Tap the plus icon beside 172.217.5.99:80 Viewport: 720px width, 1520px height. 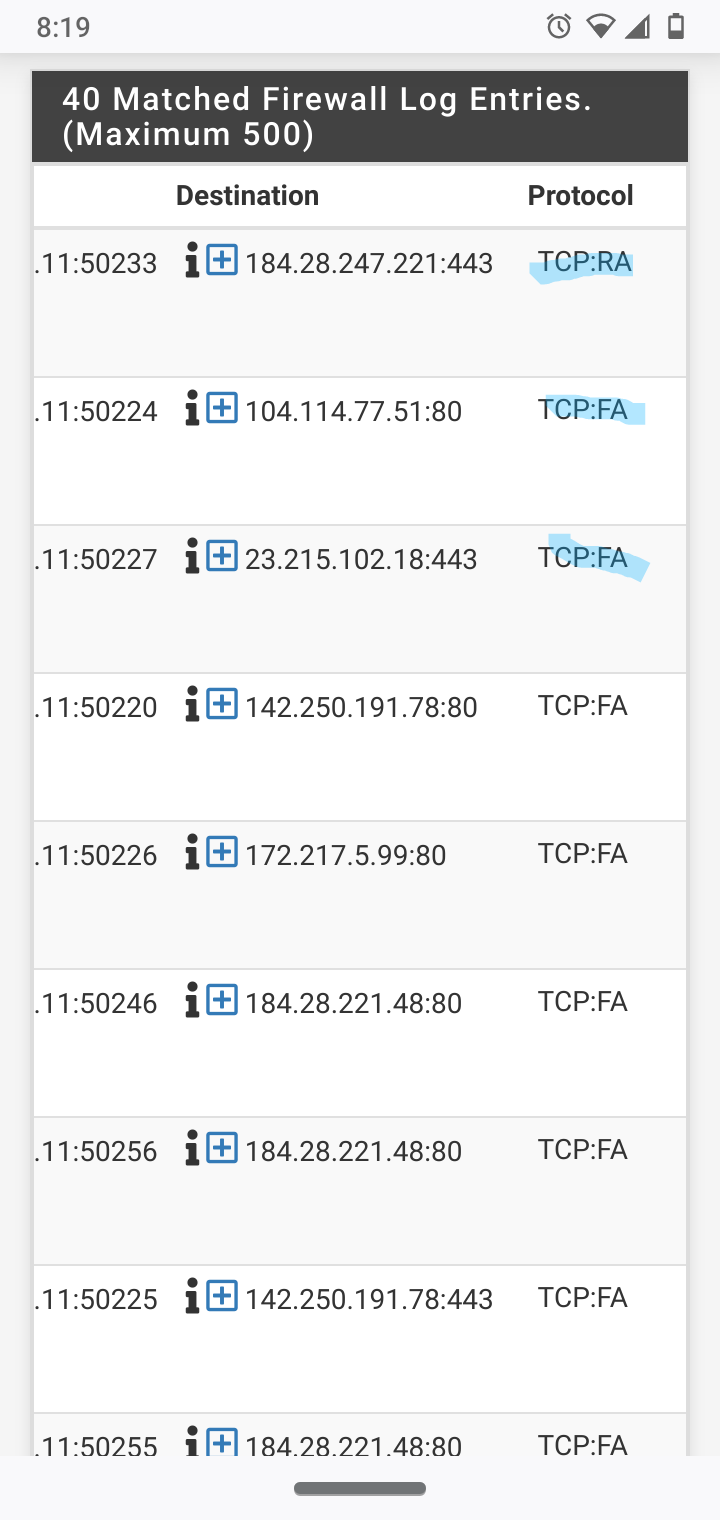click(222, 852)
